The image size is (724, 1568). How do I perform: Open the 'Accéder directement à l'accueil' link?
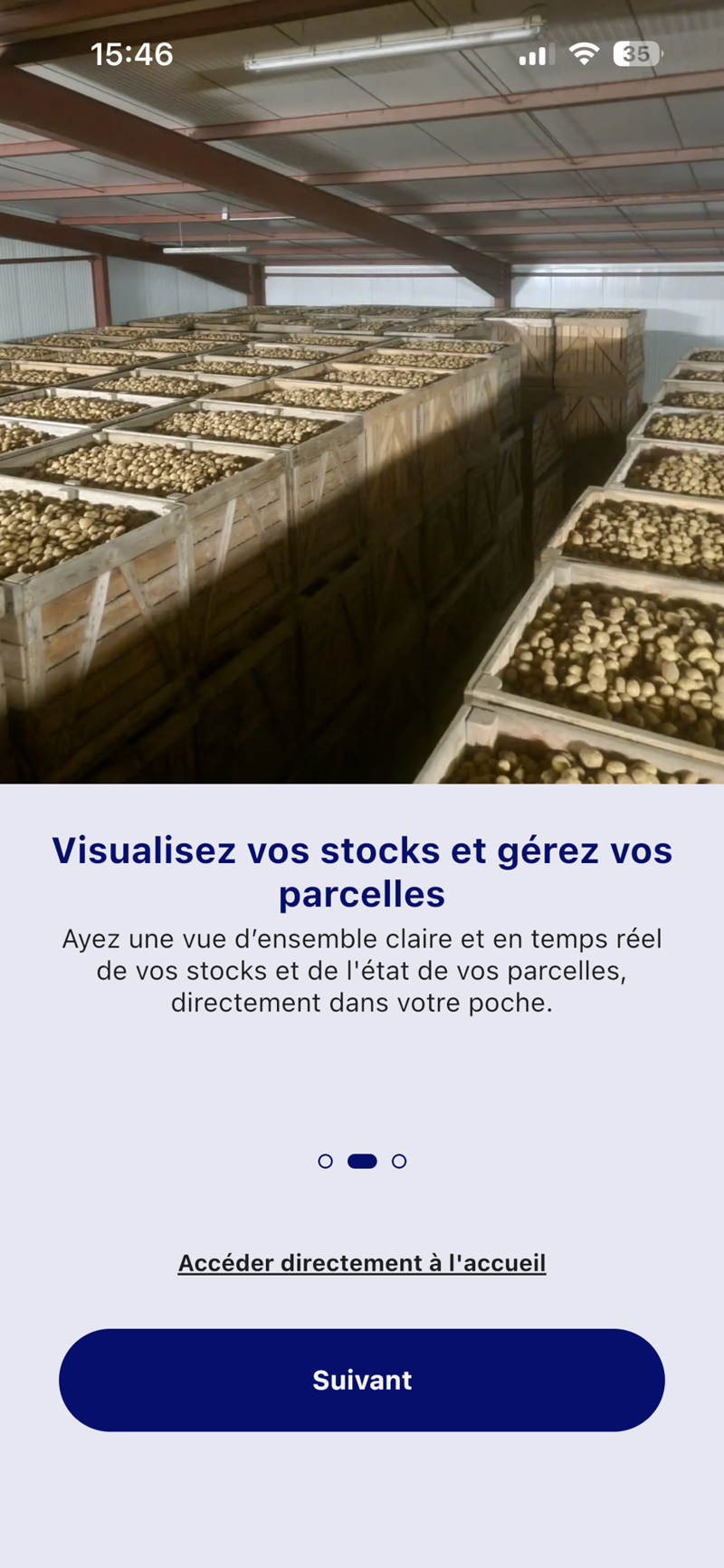tap(362, 1263)
